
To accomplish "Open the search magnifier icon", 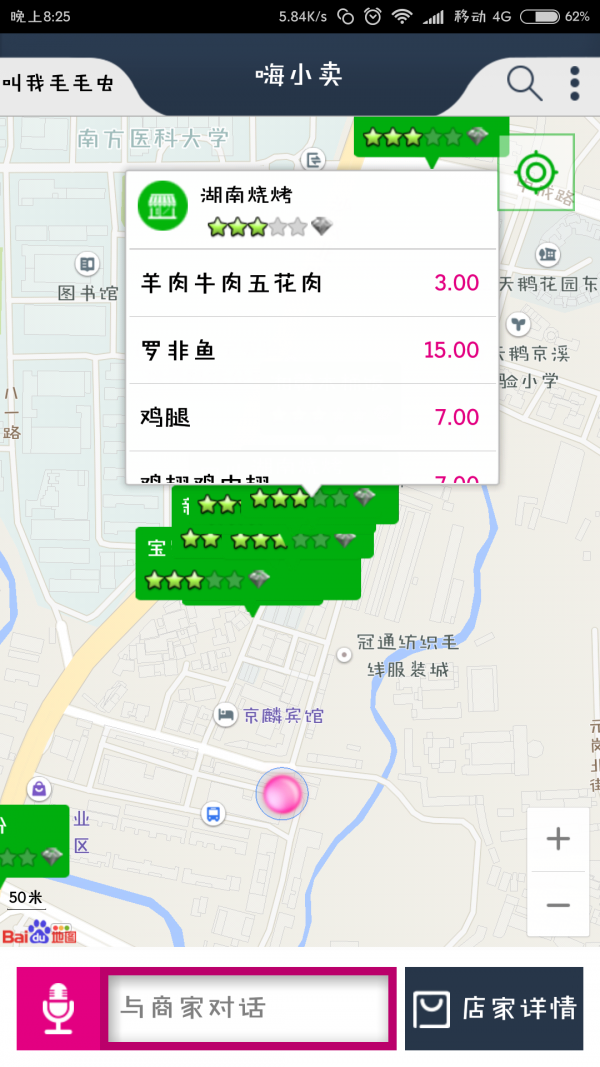I will point(524,83).
